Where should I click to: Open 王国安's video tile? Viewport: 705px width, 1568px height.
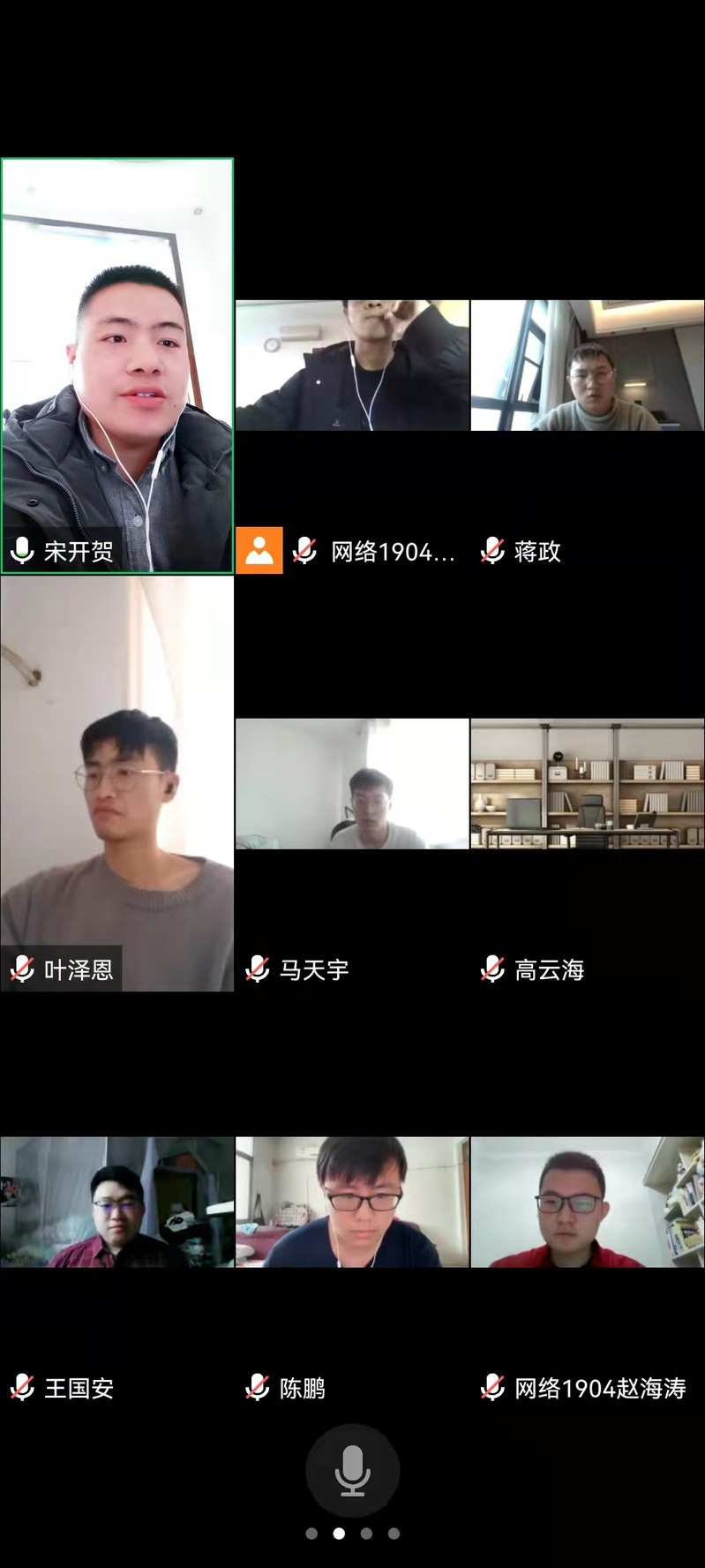tap(117, 1202)
